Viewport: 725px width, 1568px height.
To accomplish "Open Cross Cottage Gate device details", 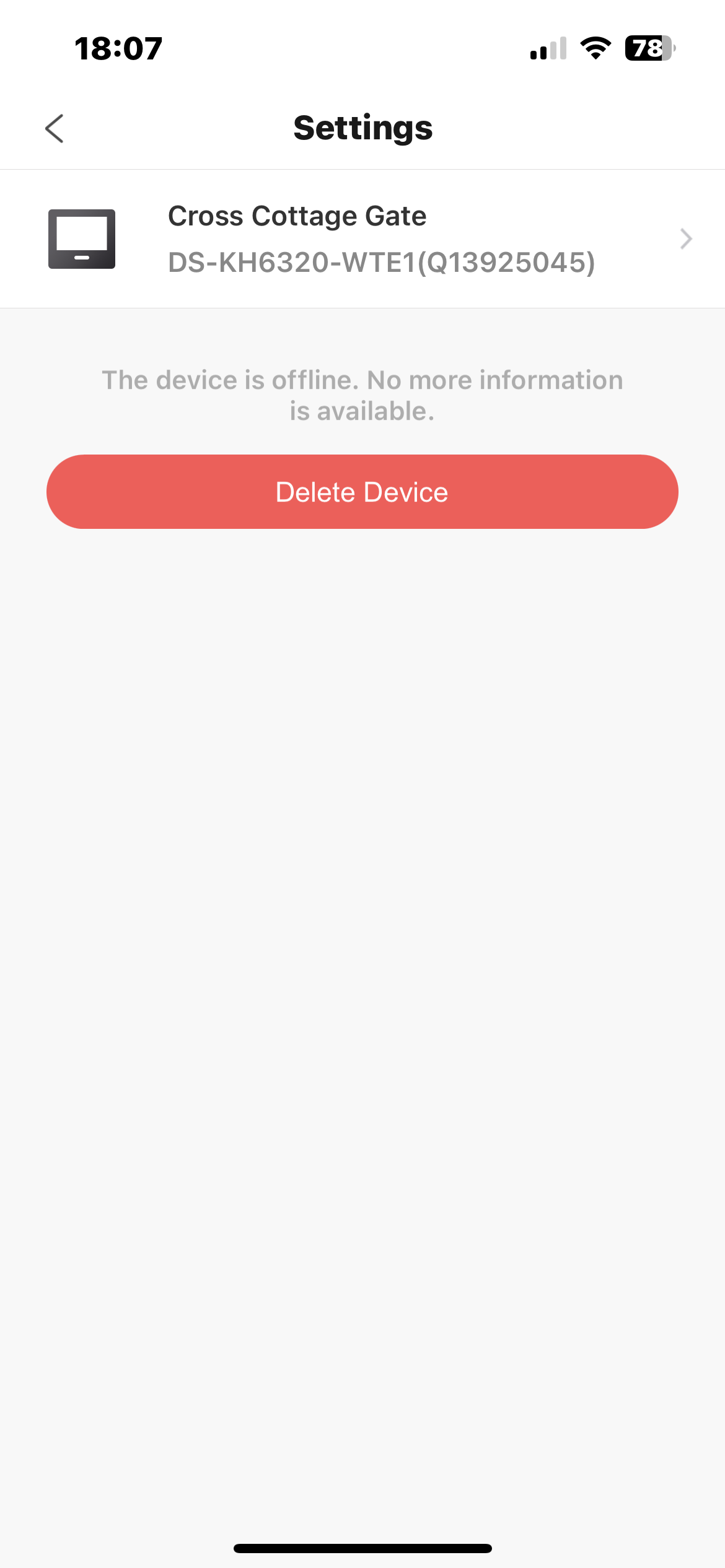I will tap(362, 239).
